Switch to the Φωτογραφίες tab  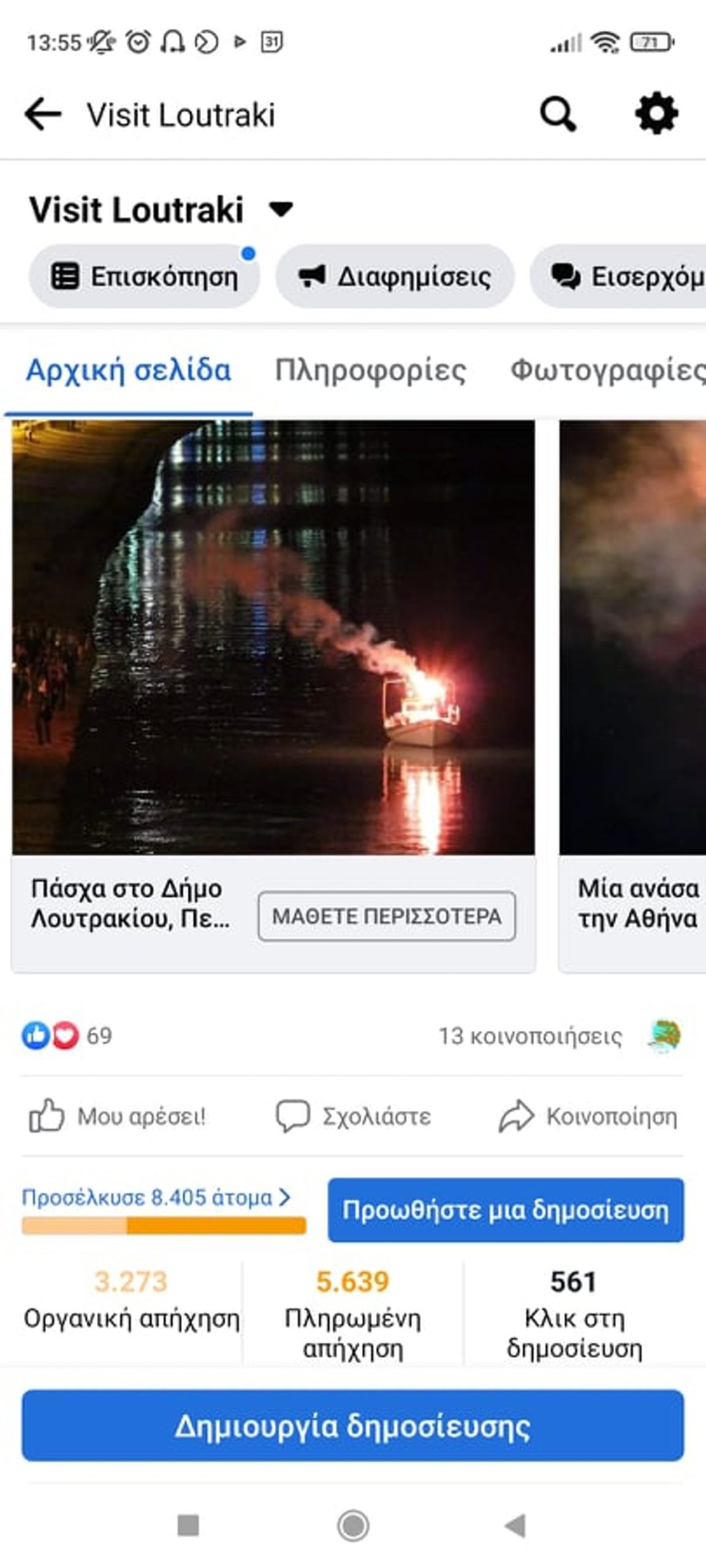[x=607, y=371]
